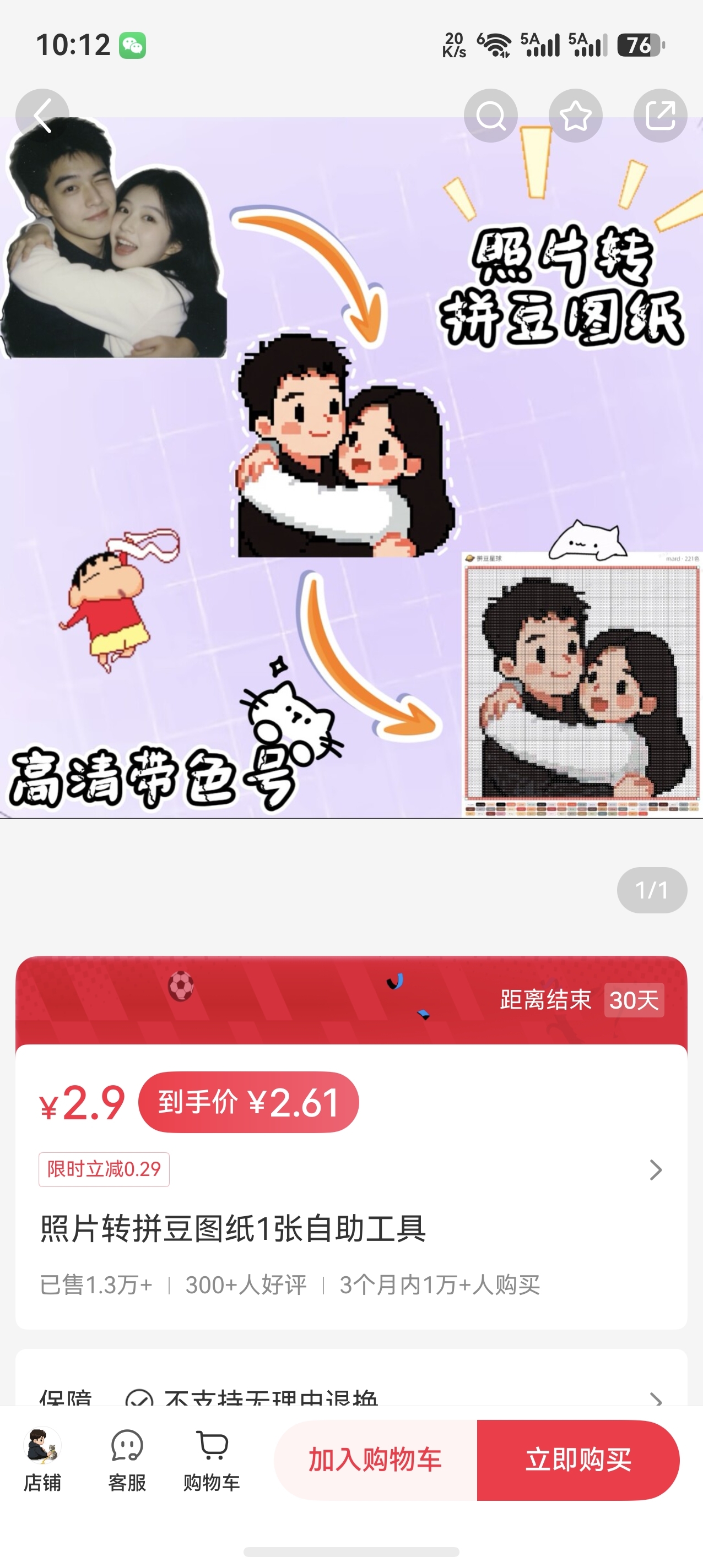Contact 客服 customer service

point(127,1460)
